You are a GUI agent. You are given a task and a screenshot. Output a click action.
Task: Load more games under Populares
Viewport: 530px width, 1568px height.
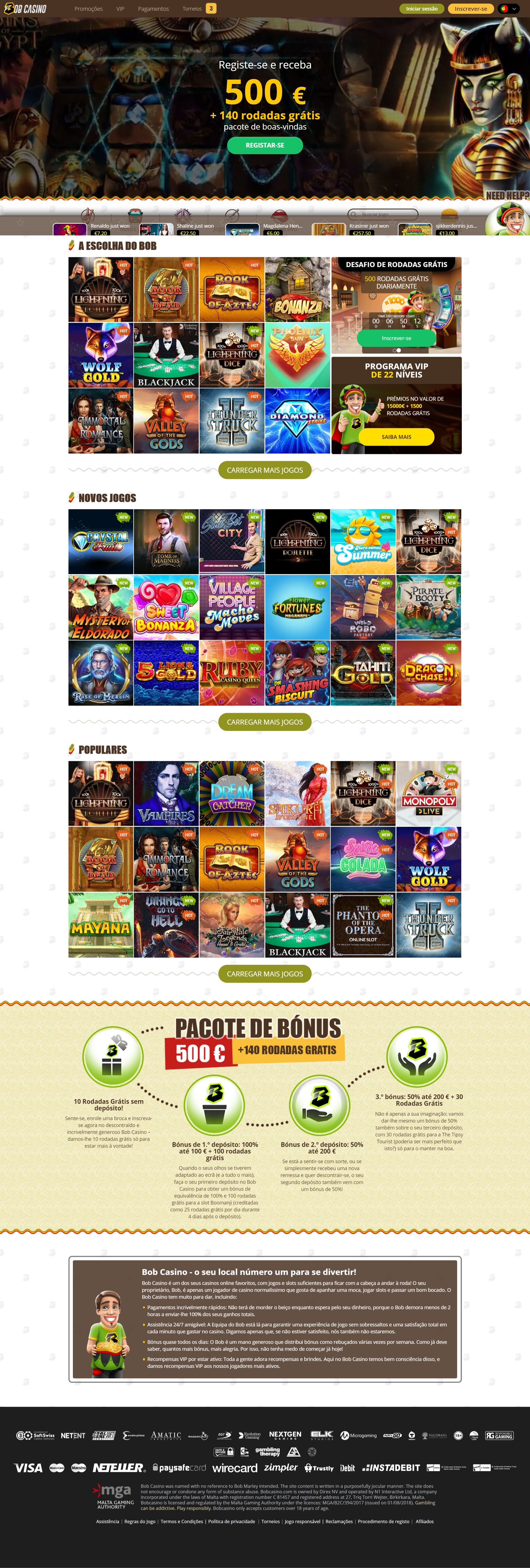(x=264, y=974)
